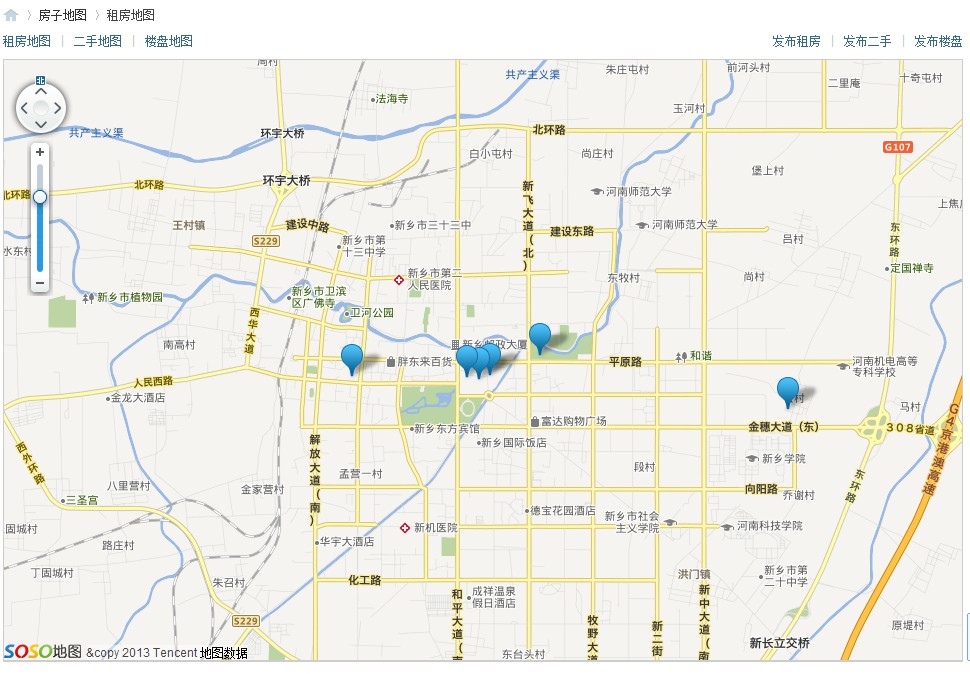The image size is (970, 674).
Task: Open 发布二手 link
Action: click(x=867, y=41)
